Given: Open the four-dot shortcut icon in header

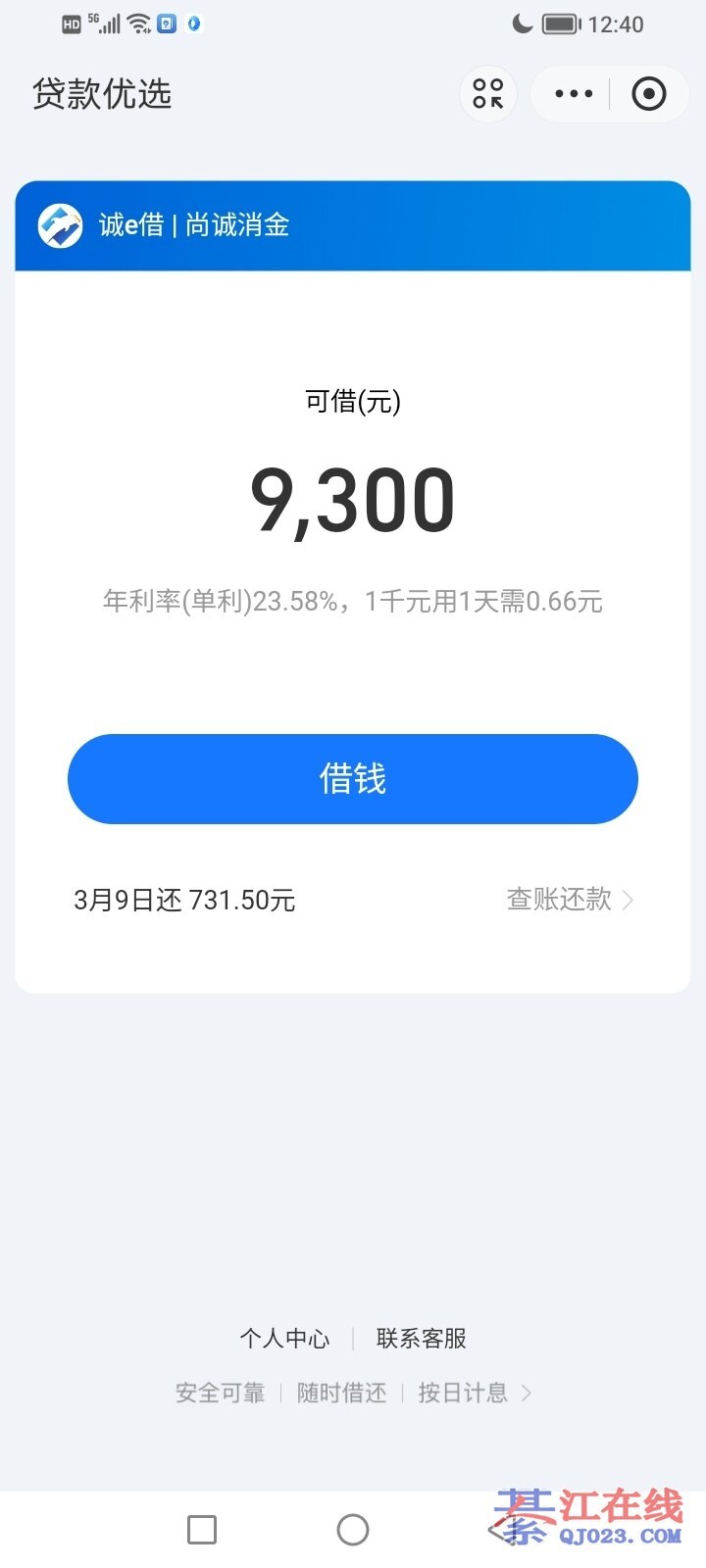Looking at the screenshot, I should tap(488, 94).
